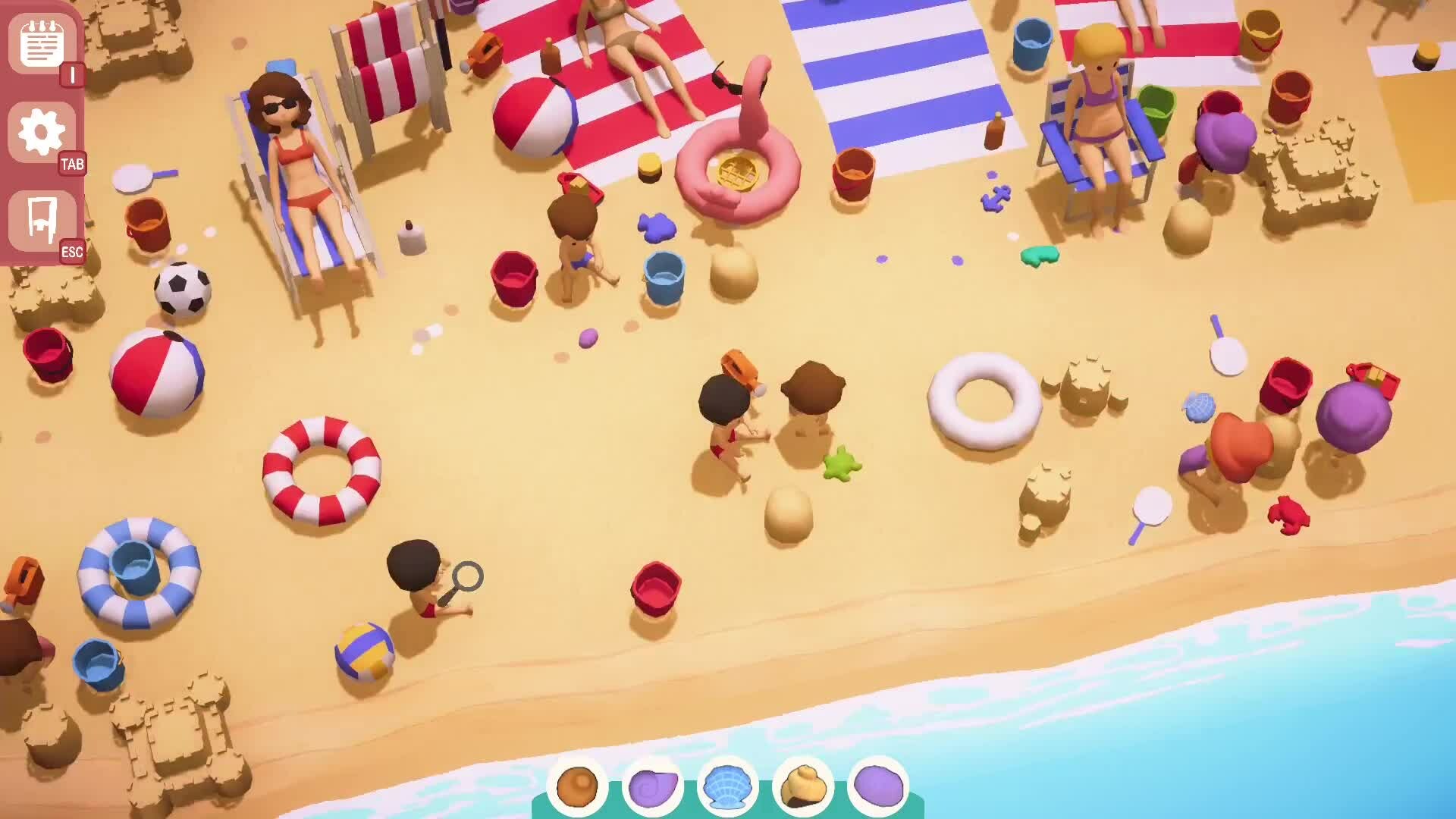This screenshot has width=1456, height=819.
Task: Open the notepad journal button
Action: coord(42,43)
